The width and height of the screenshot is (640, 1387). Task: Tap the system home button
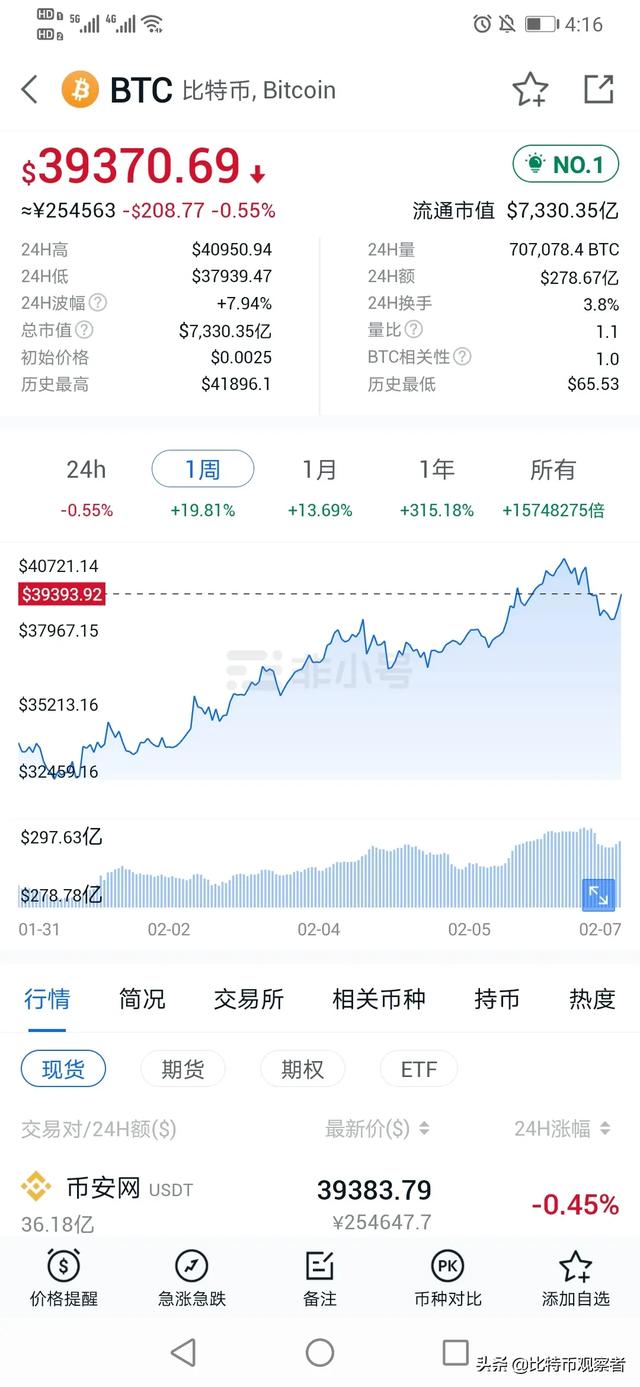(x=320, y=1353)
